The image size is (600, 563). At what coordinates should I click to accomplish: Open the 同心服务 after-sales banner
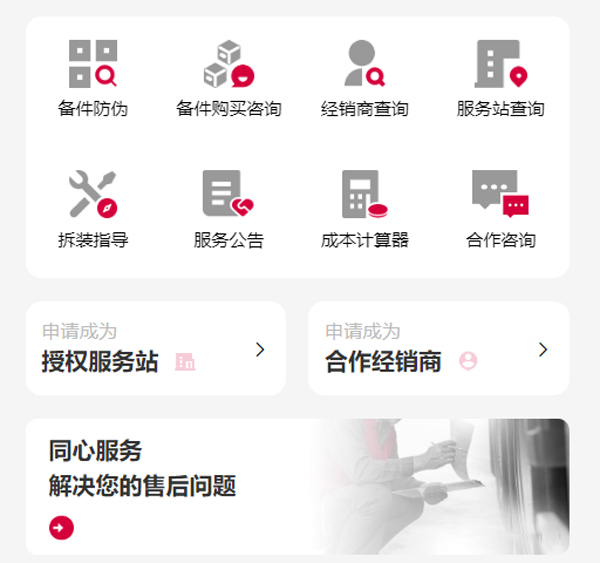(x=297, y=486)
